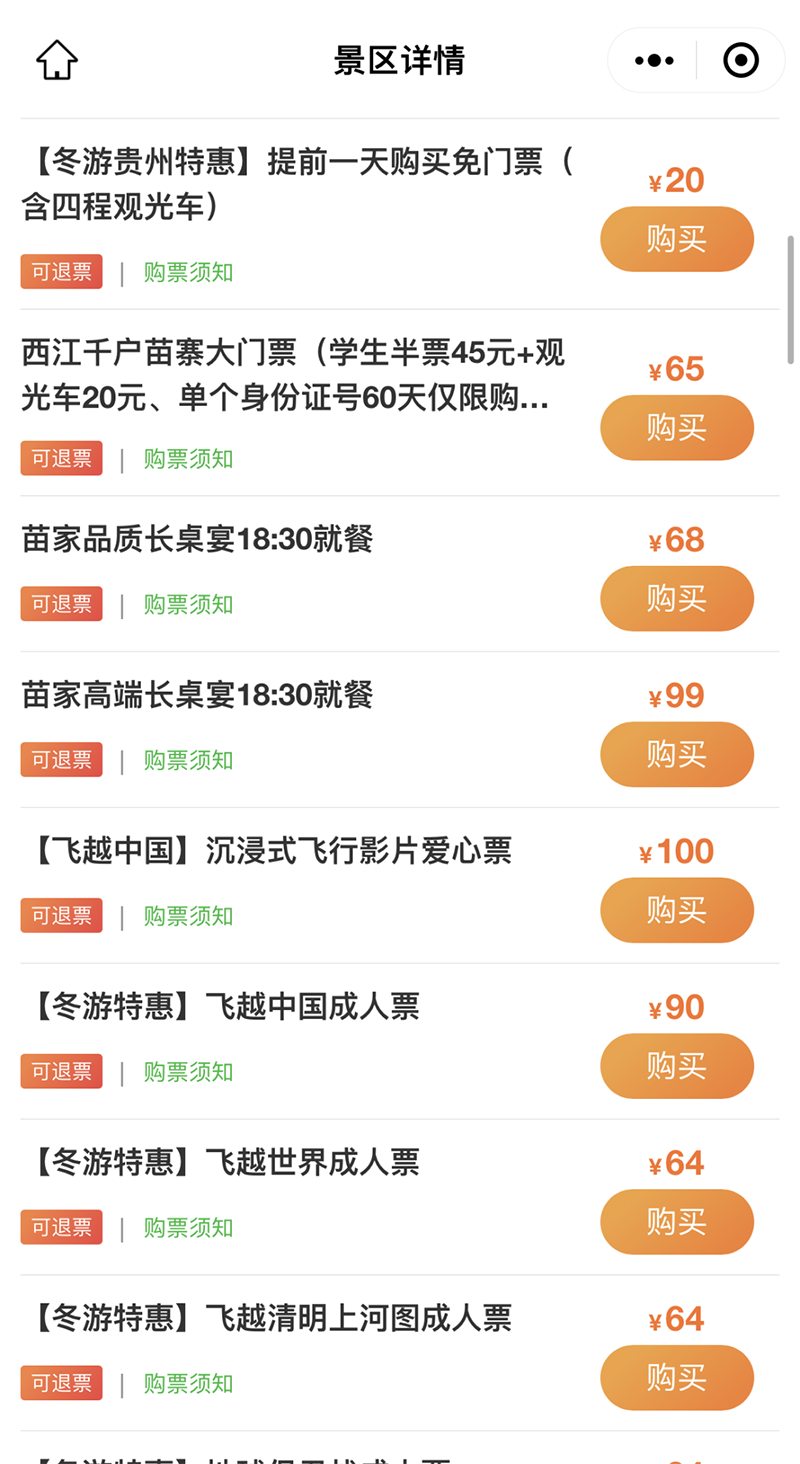Buy the ¥64 飞越世界成人票
The image size is (800, 1464).
(x=677, y=1222)
